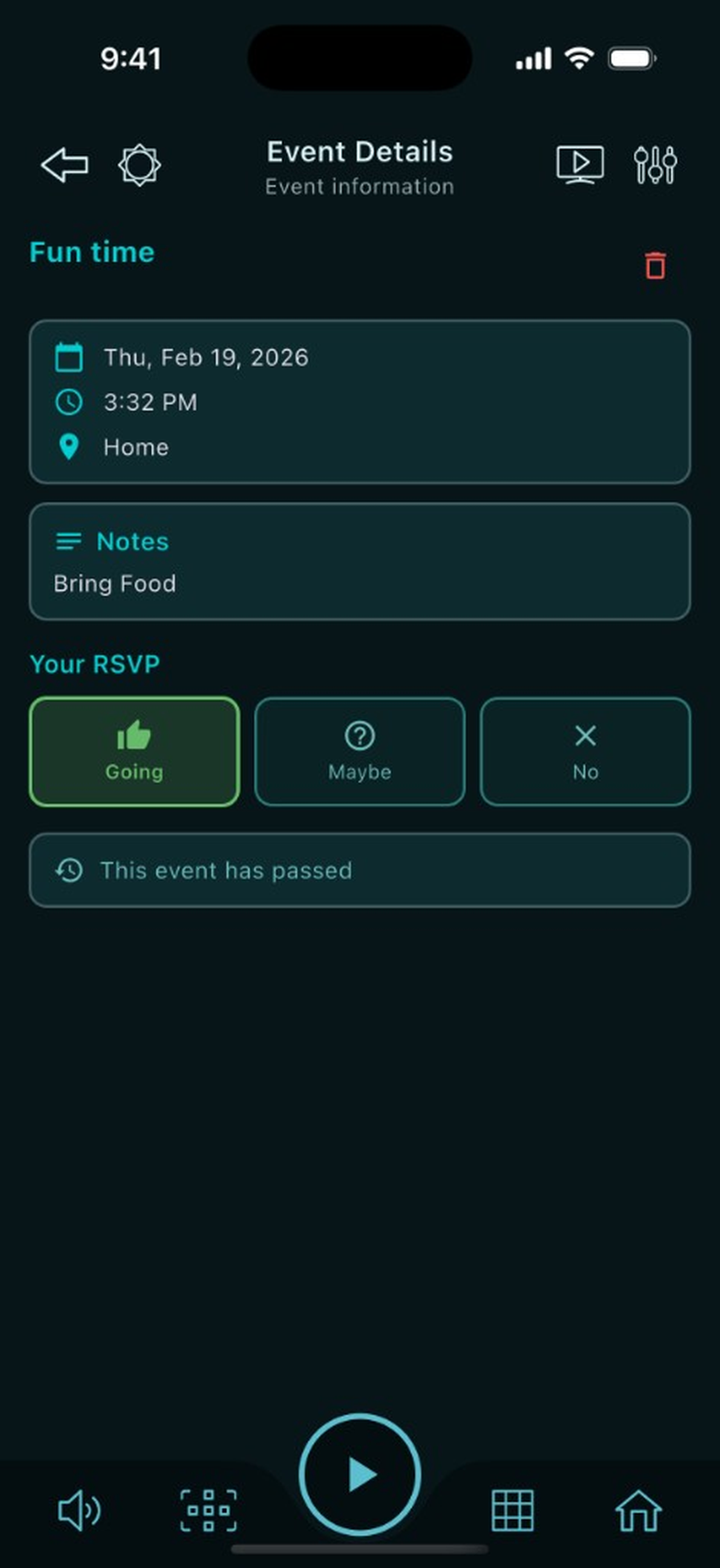Screen dimensions: 720x1568
Task: Open the grid view icon in bottom bar
Action: 513,1511
